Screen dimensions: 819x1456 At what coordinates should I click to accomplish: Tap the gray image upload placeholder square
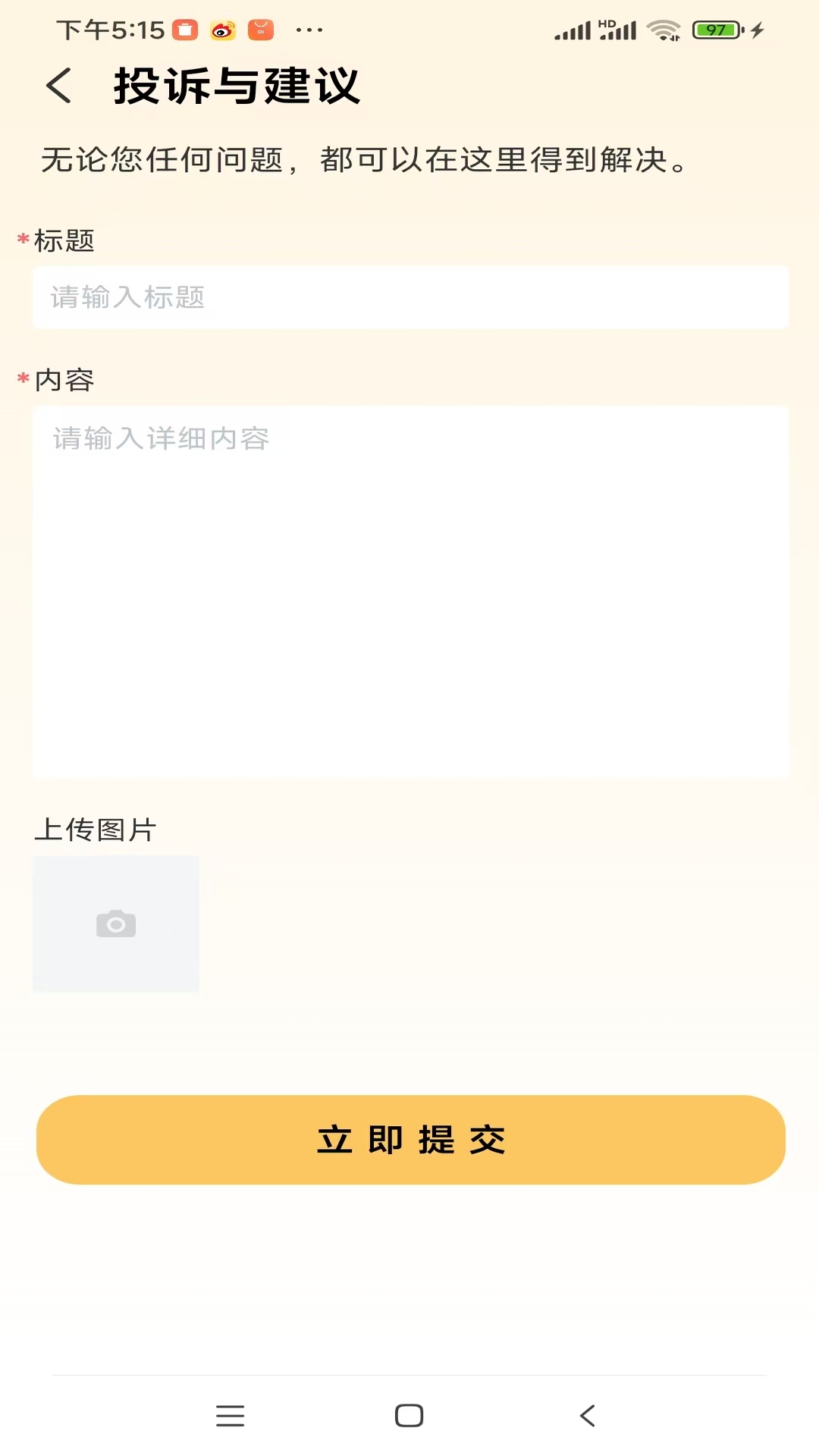pyautogui.click(x=115, y=924)
